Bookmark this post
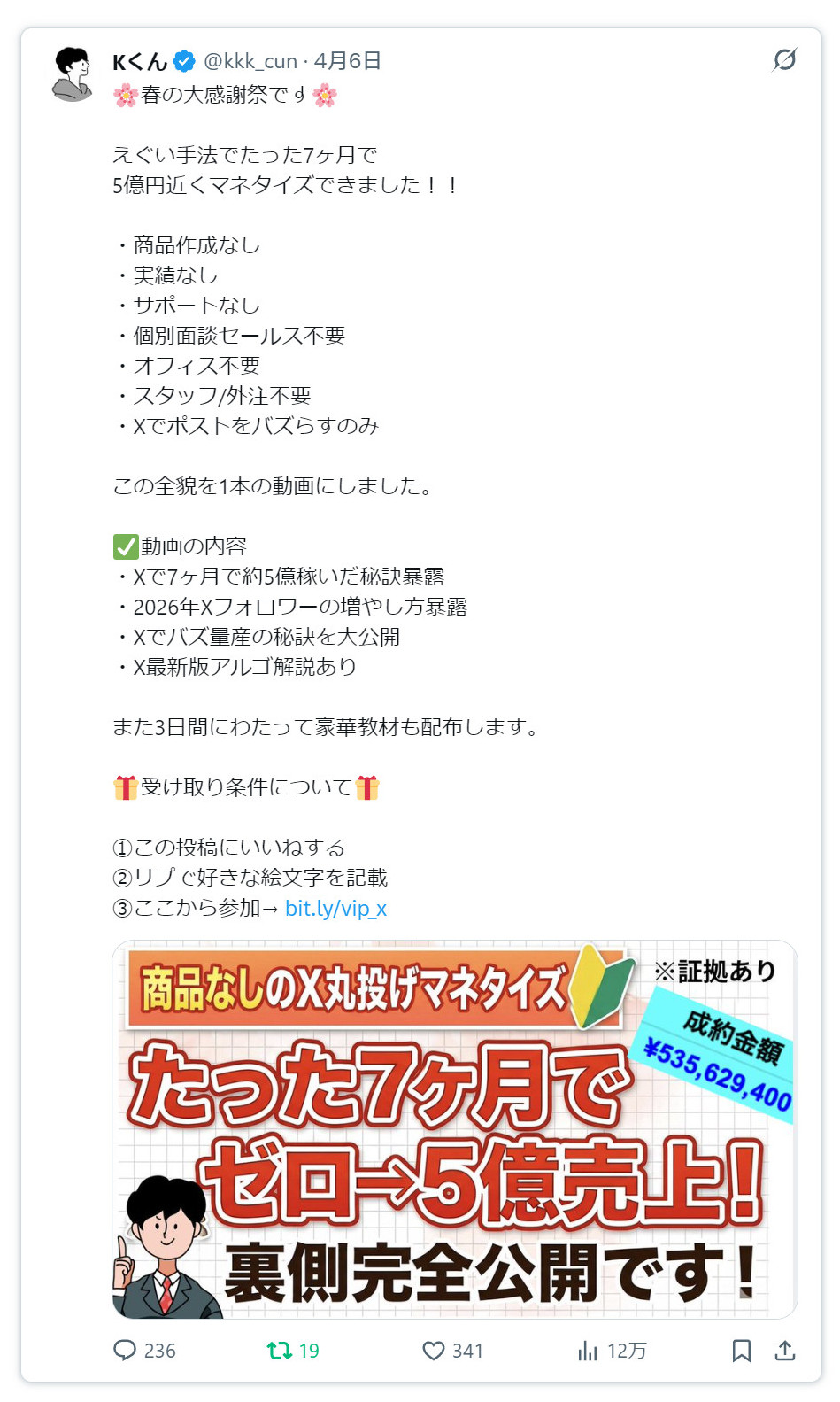 point(742,1351)
